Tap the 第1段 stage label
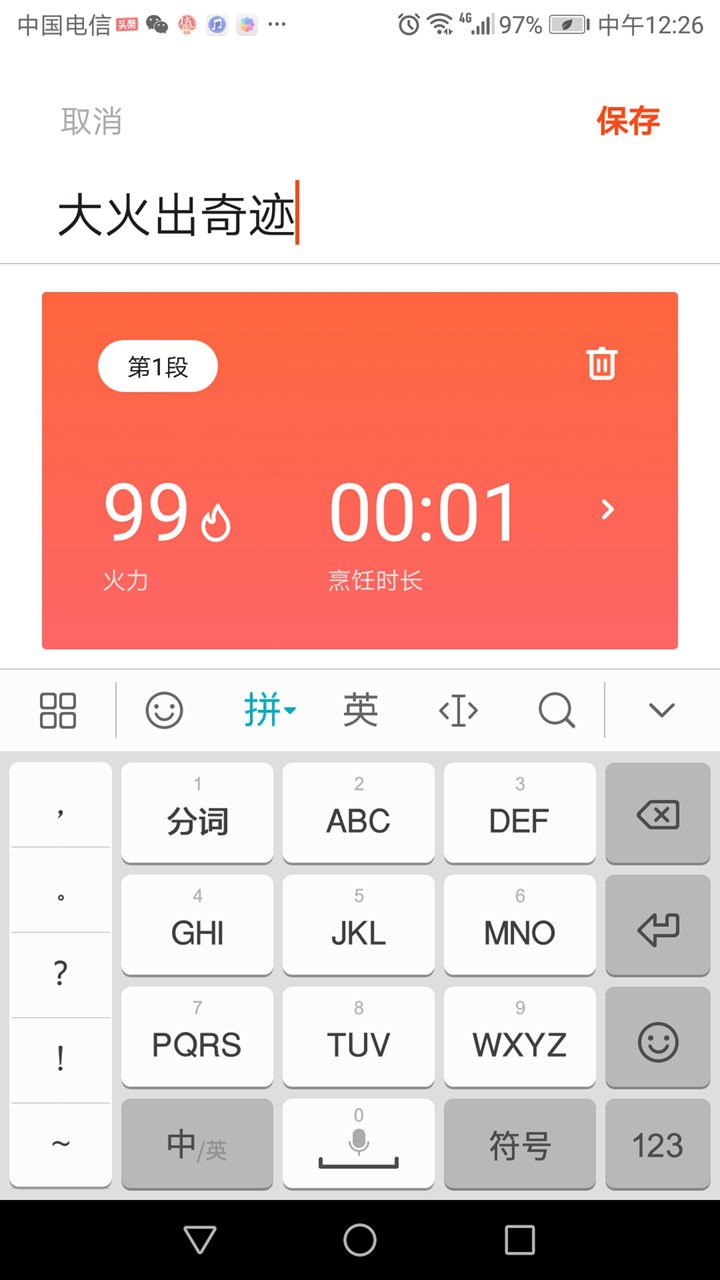Screen dimensions: 720x1280 (157, 365)
